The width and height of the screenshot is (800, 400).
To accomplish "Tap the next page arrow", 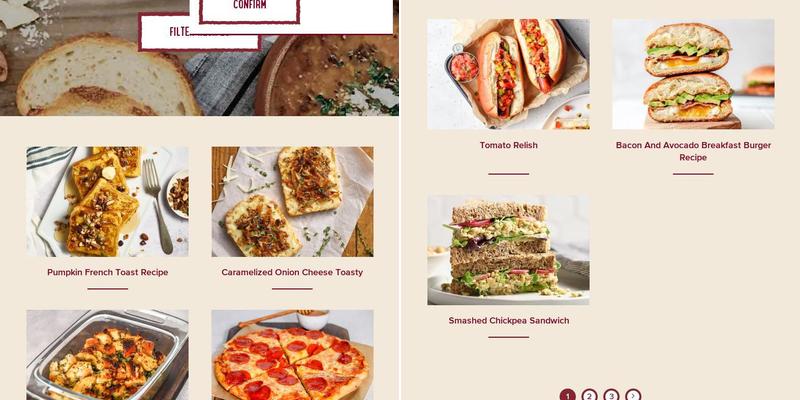I will (x=633, y=396).
